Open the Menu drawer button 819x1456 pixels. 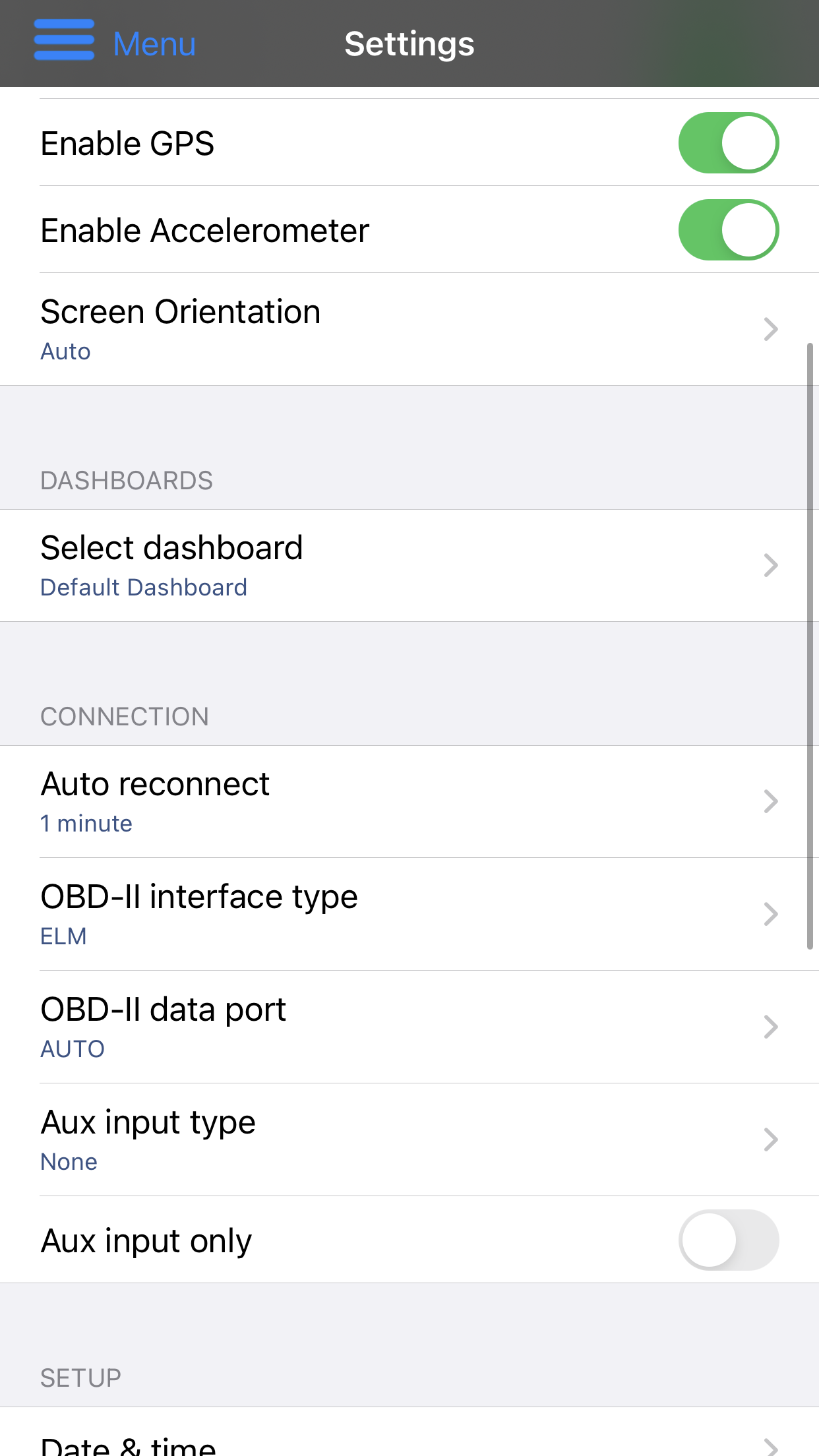click(x=115, y=43)
